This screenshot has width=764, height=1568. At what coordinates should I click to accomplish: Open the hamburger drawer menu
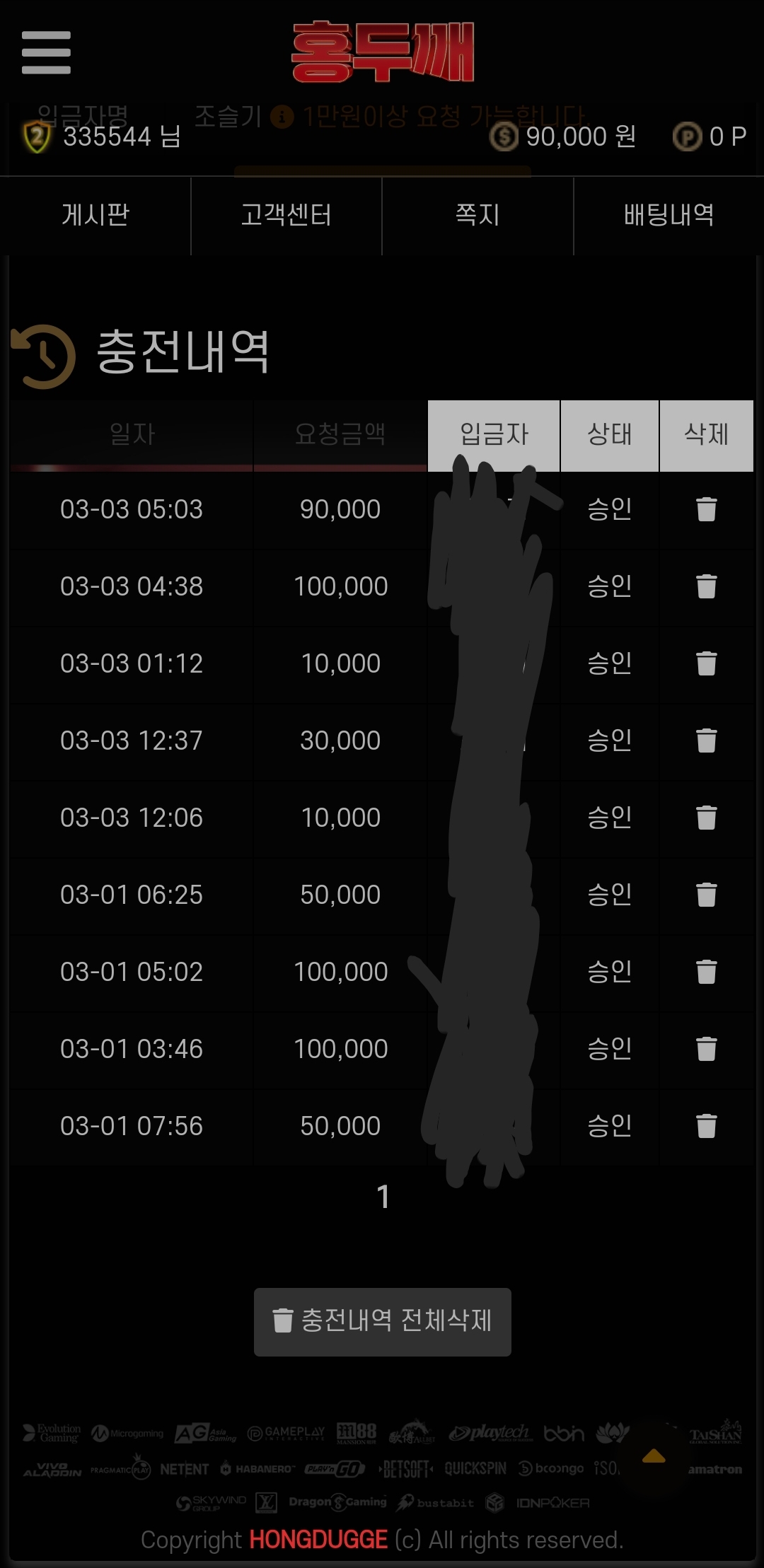(x=46, y=52)
